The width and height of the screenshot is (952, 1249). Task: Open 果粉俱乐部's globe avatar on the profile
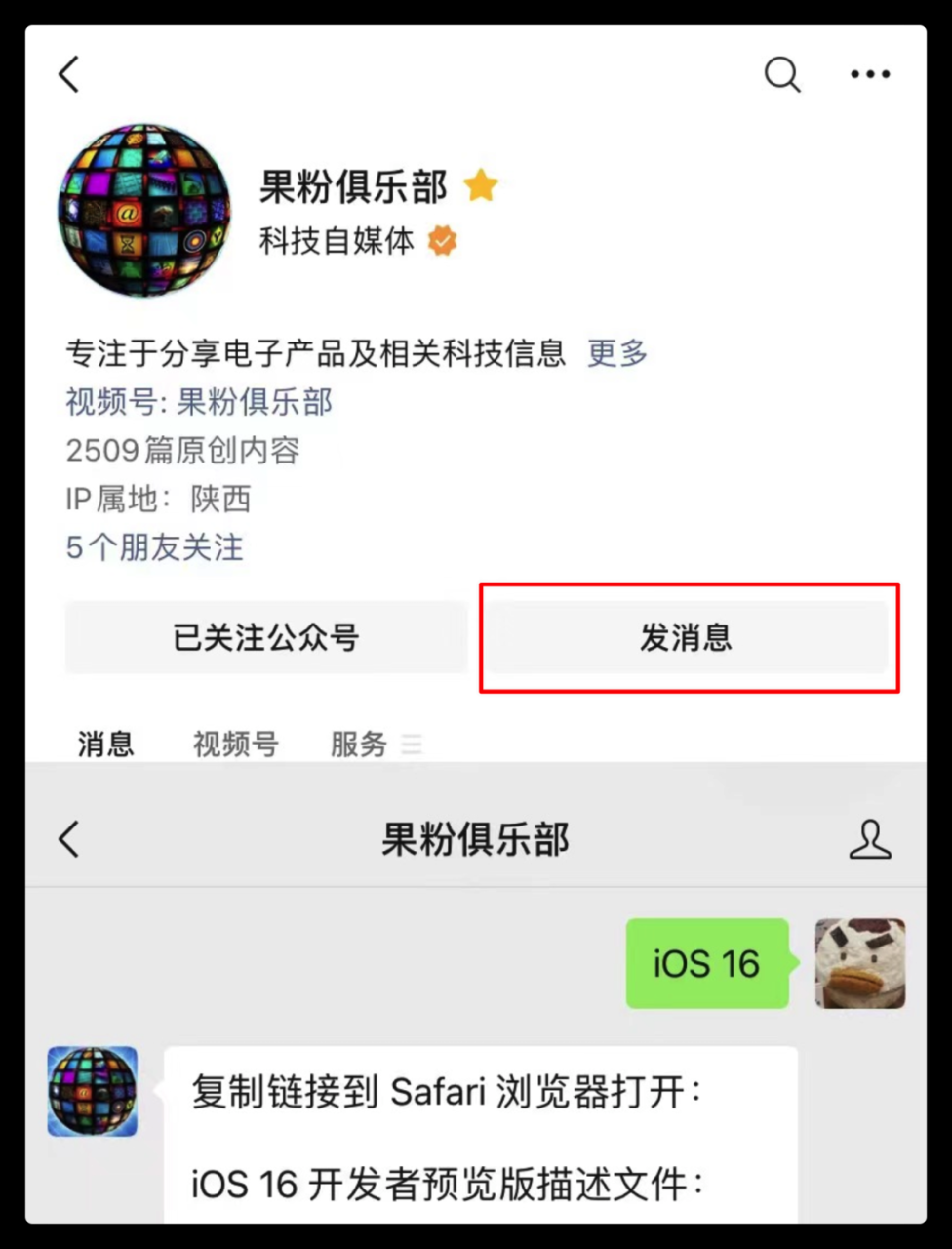pyautogui.click(x=144, y=211)
